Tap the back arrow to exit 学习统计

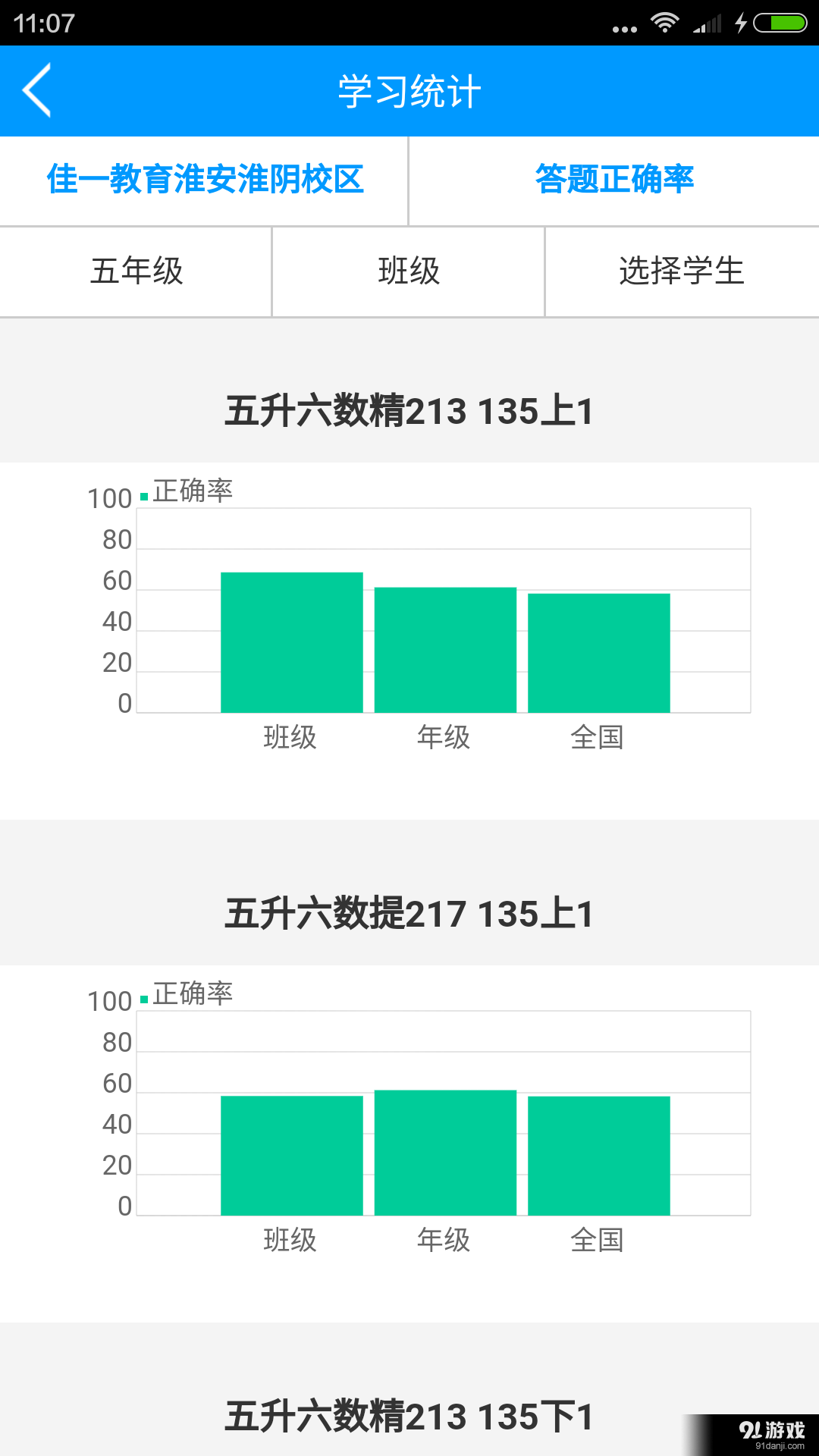pyautogui.click(x=36, y=90)
